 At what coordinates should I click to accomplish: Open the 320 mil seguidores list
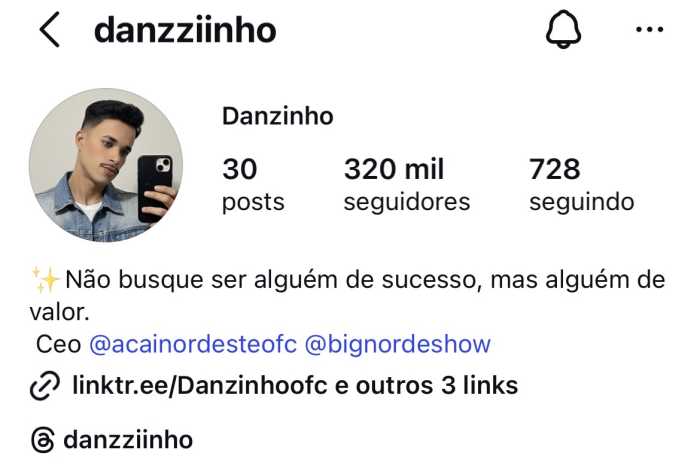tap(406, 184)
